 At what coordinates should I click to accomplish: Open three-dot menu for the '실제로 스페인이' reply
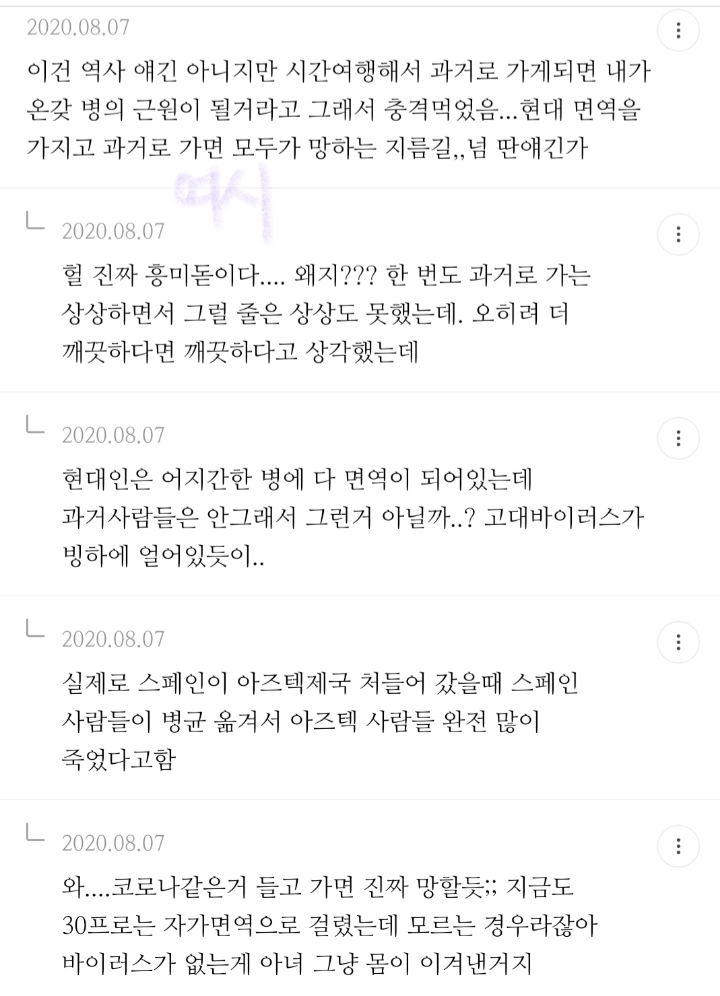680,641
